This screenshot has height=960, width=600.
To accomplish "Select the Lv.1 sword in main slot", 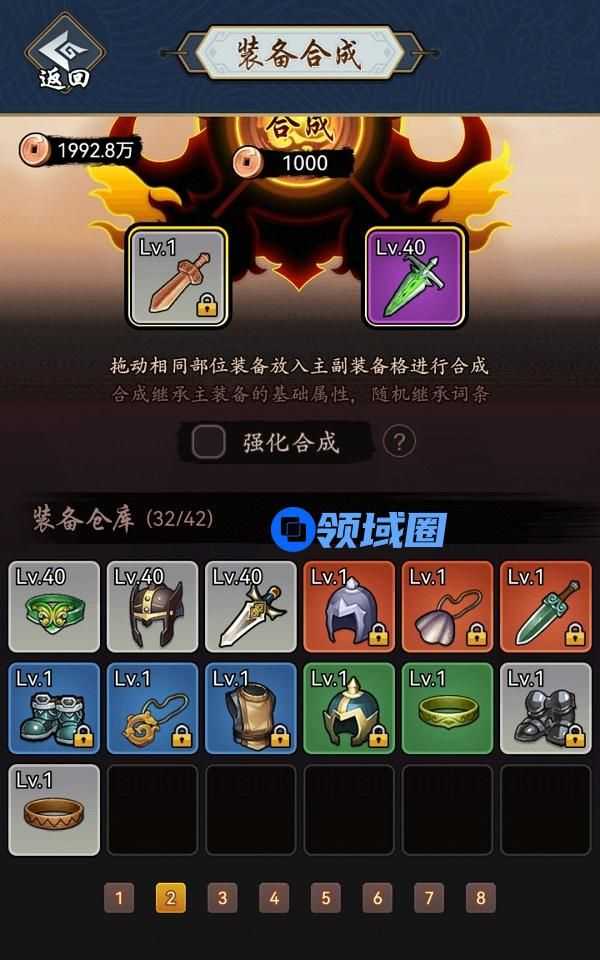I will (178, 277).
